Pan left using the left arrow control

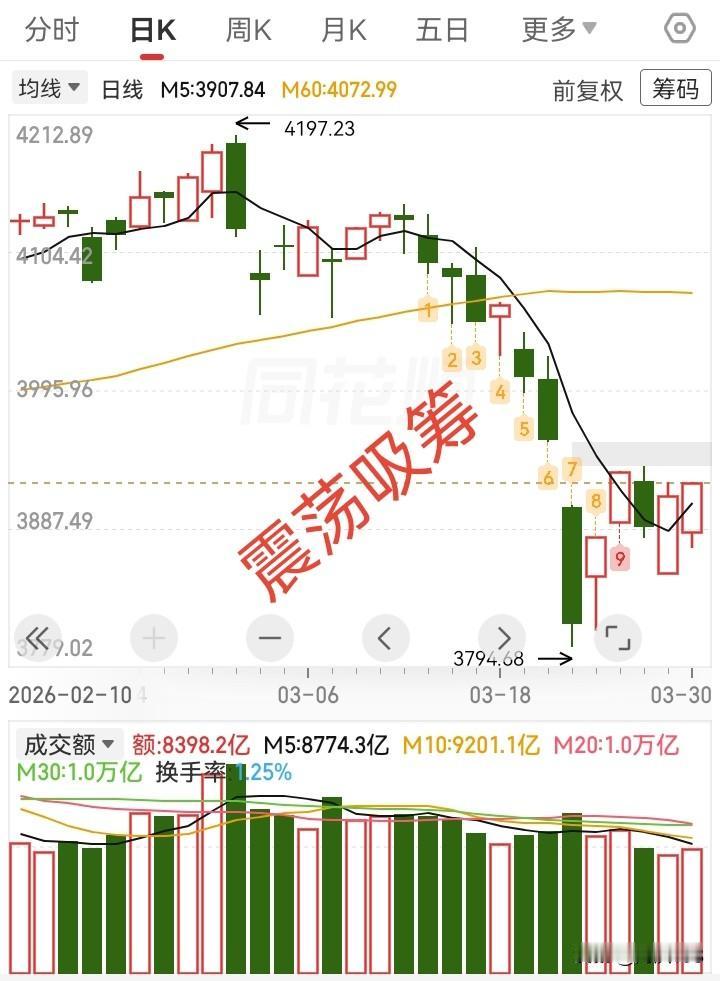[x=386, y=637]
